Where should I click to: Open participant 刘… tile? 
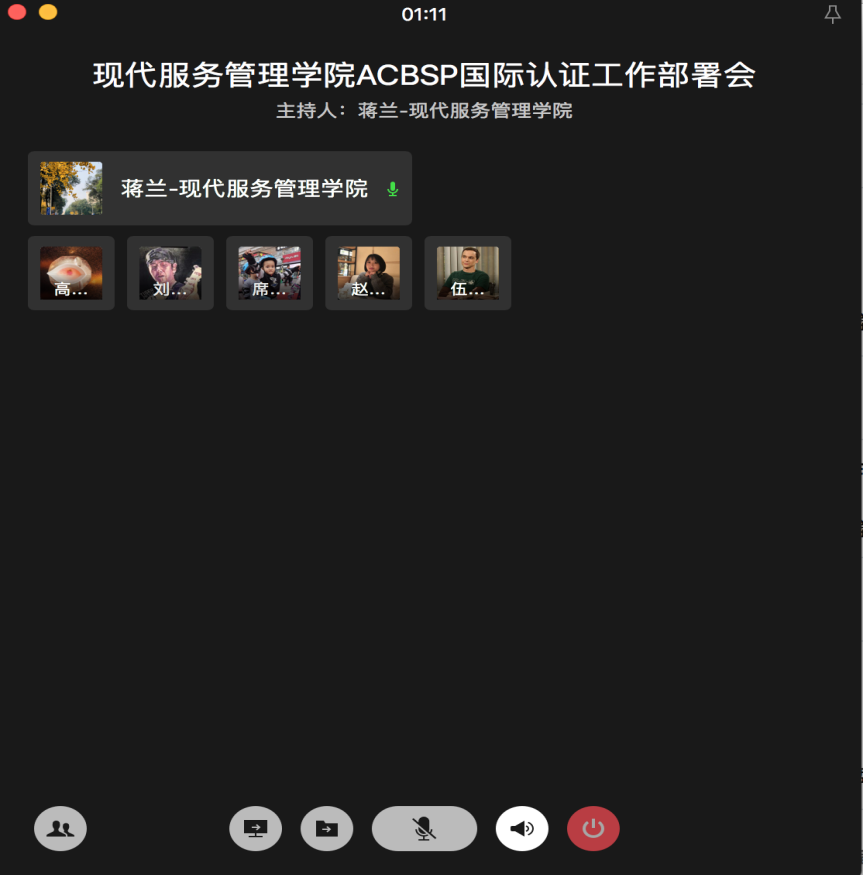tap(170, 273)
